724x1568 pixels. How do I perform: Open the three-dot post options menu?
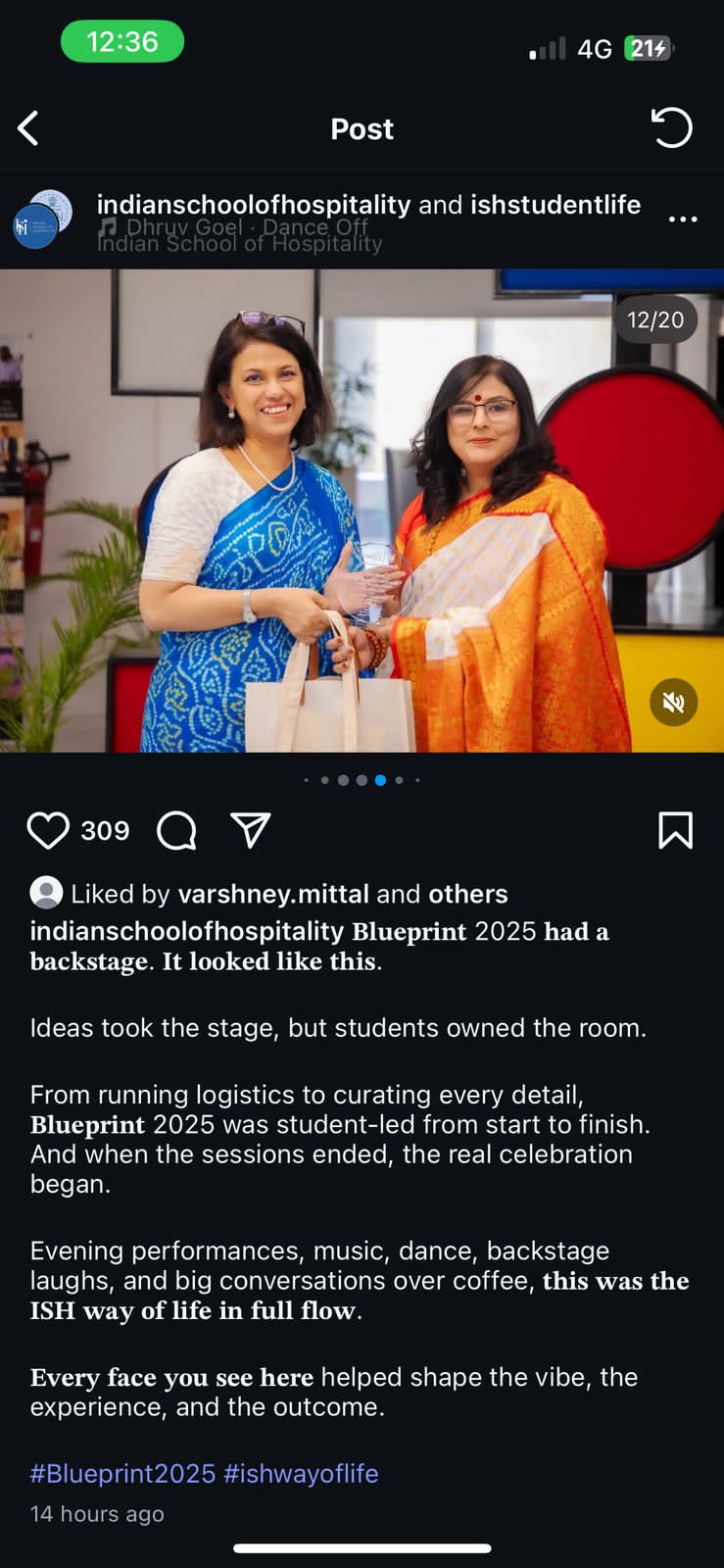click(x=682, y=219)
